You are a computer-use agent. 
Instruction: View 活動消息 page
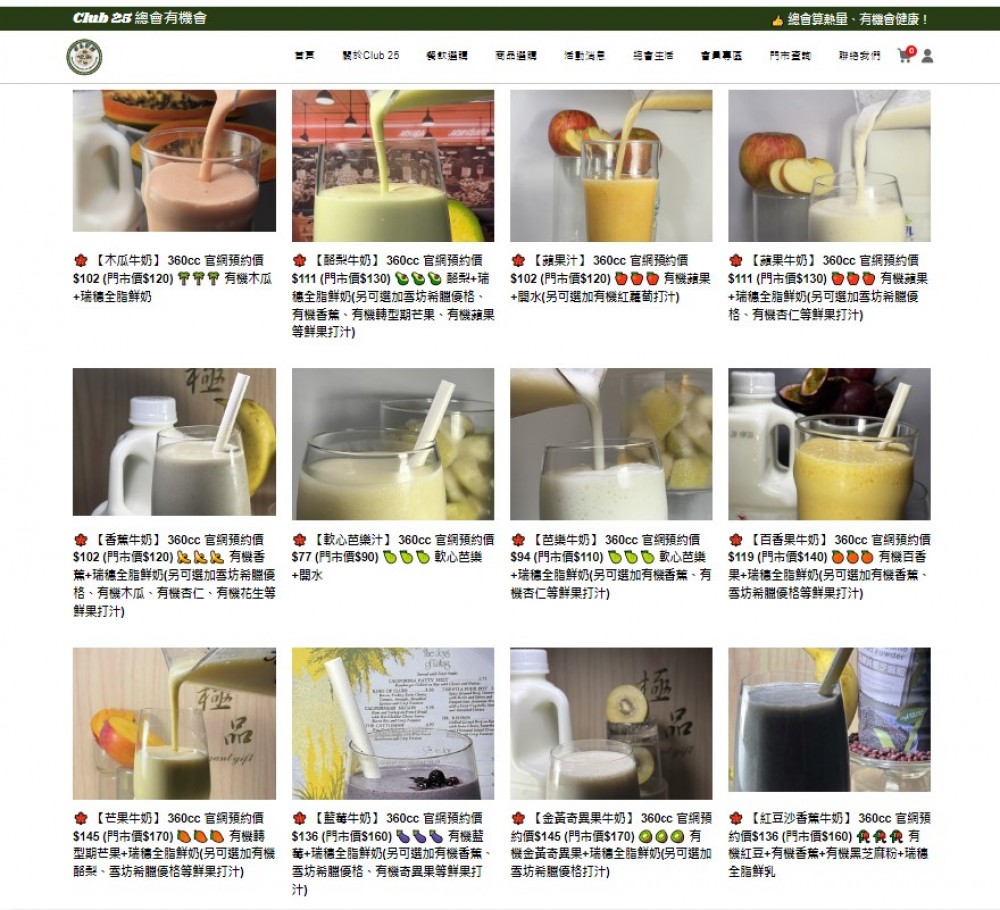tap(585, 56)
